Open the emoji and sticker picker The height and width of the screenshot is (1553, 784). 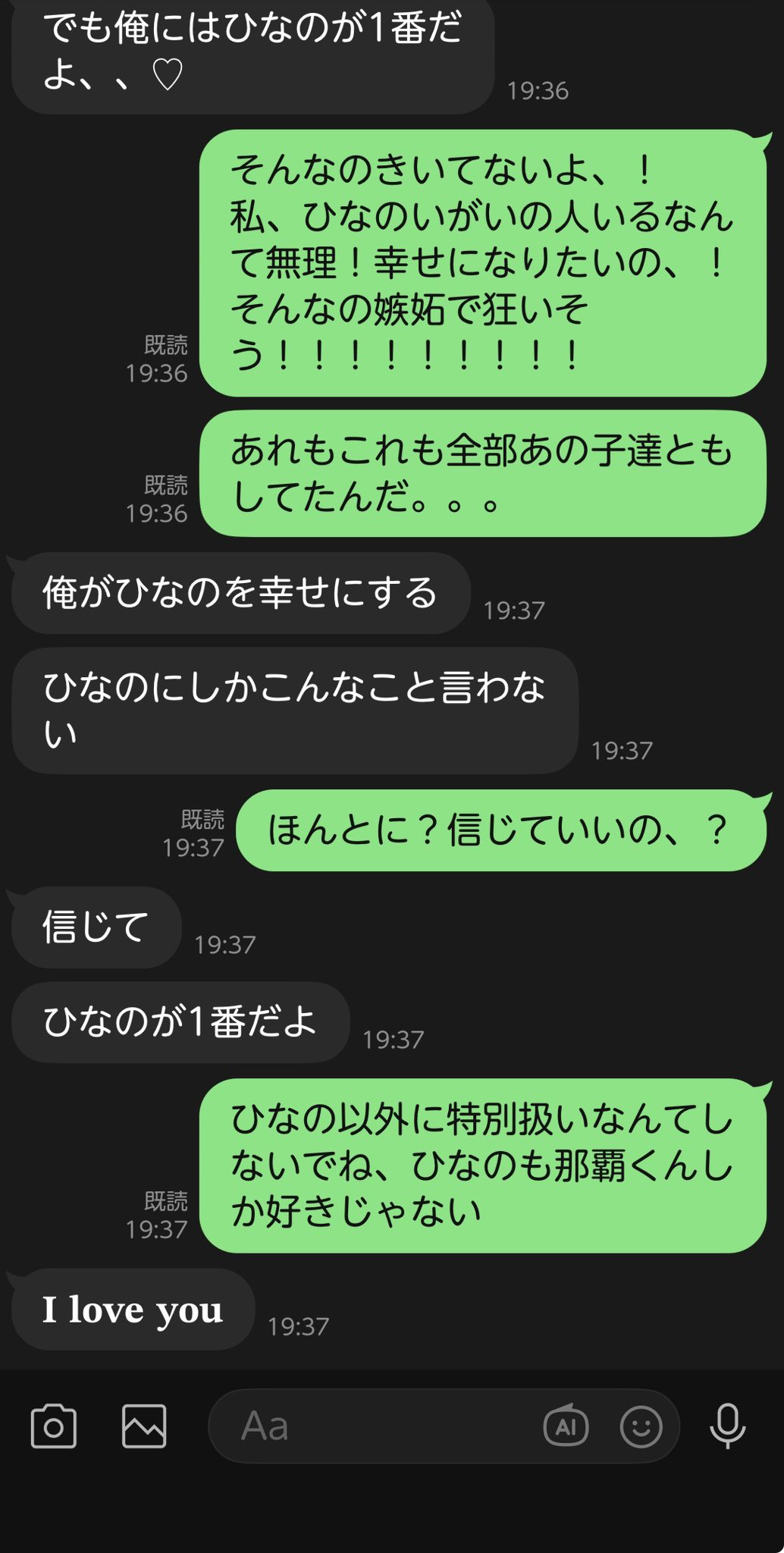tap(641, 1426)
